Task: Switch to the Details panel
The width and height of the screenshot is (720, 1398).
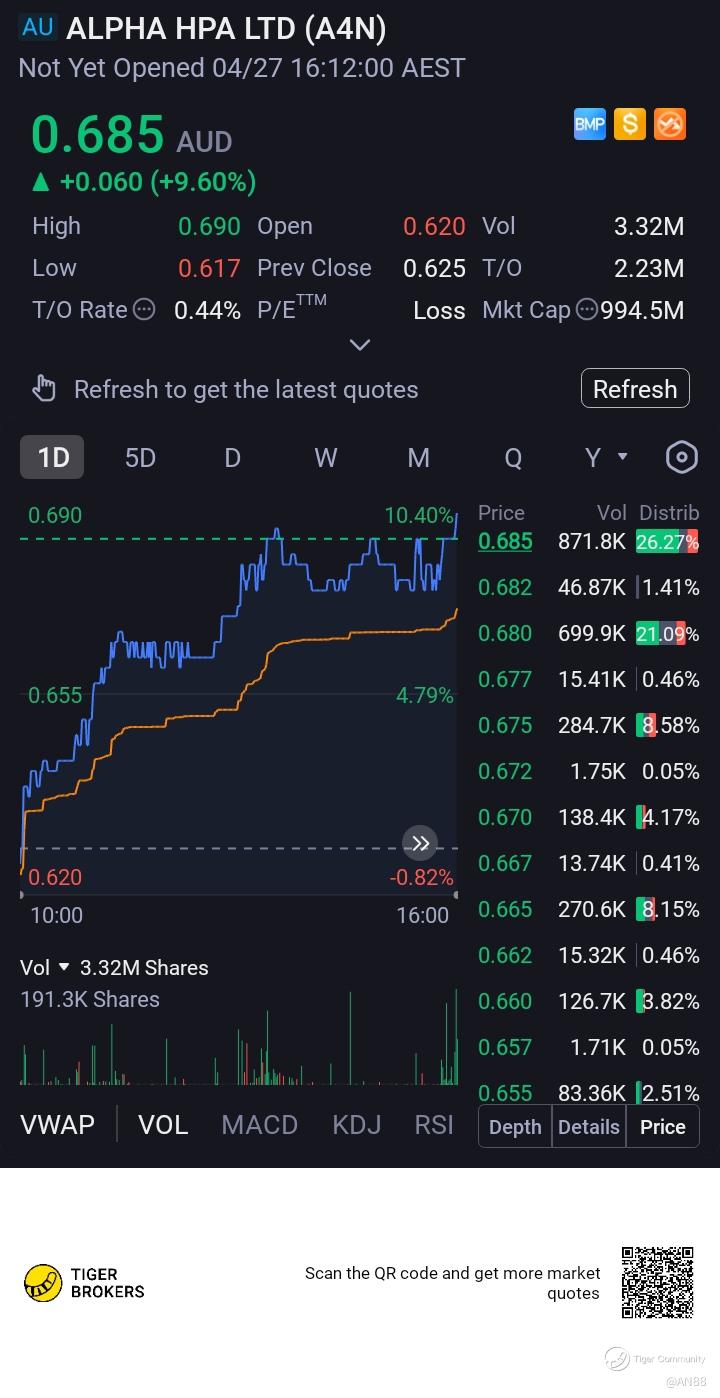Action: point(588,1127)
